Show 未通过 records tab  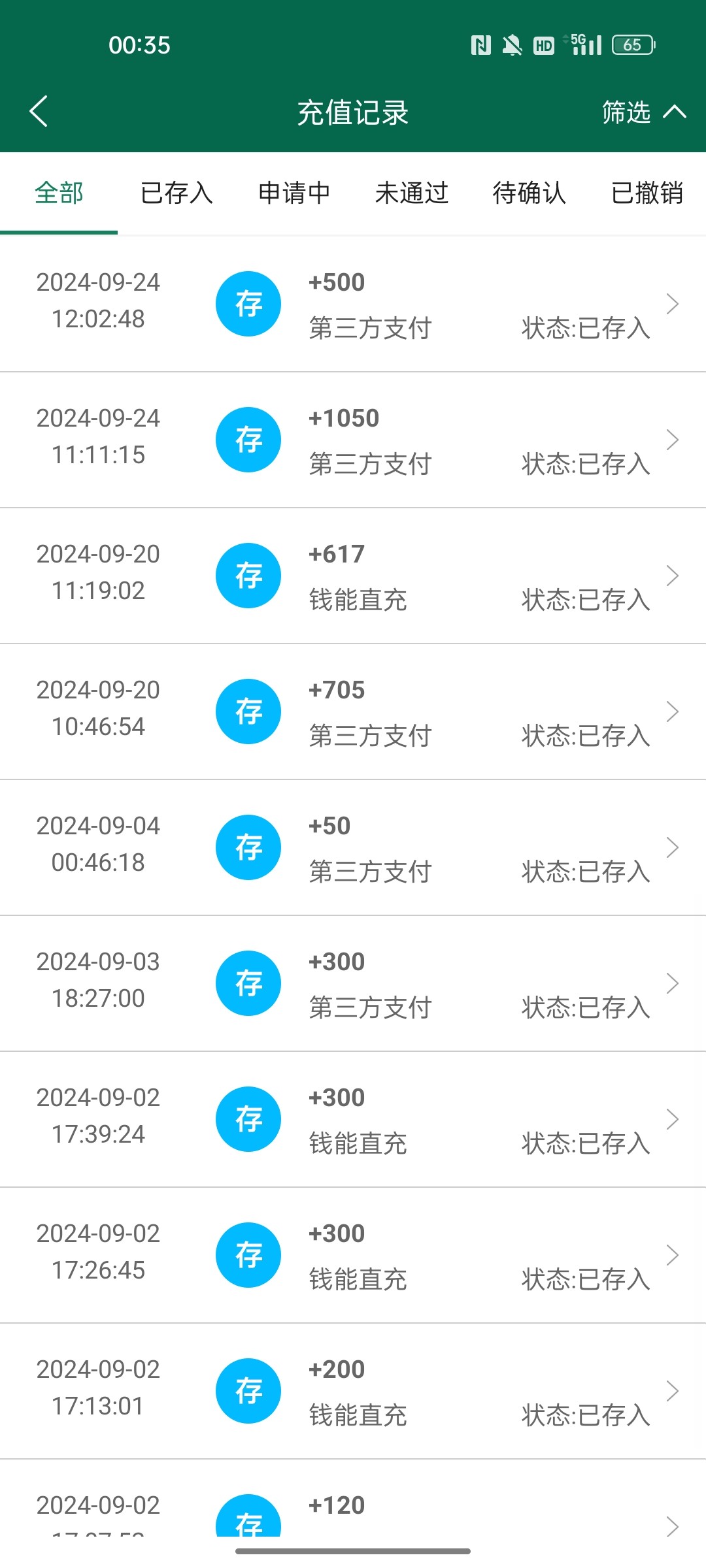[x=412, y=193]
